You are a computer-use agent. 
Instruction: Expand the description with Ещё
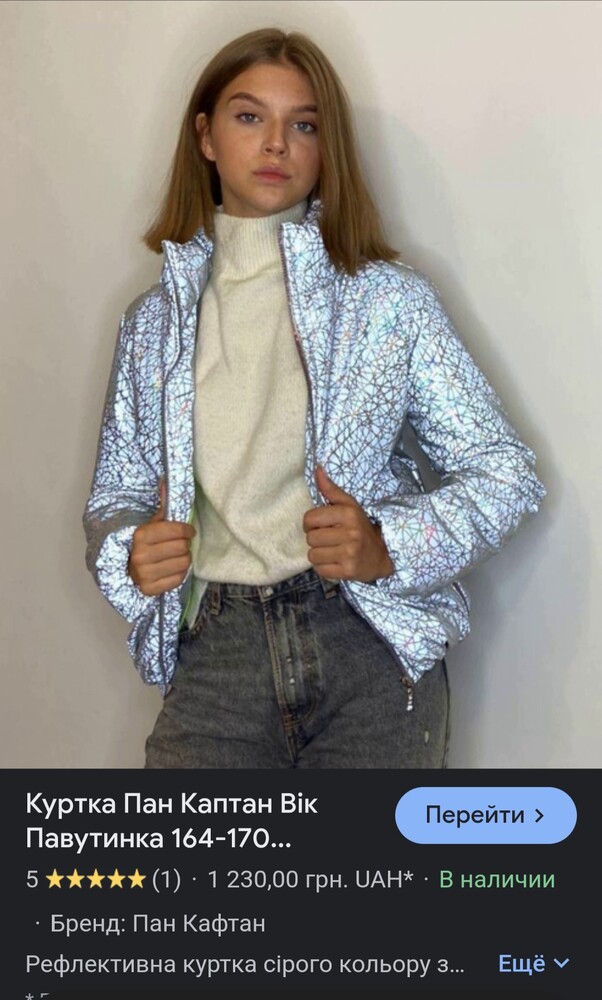[533, 964]
